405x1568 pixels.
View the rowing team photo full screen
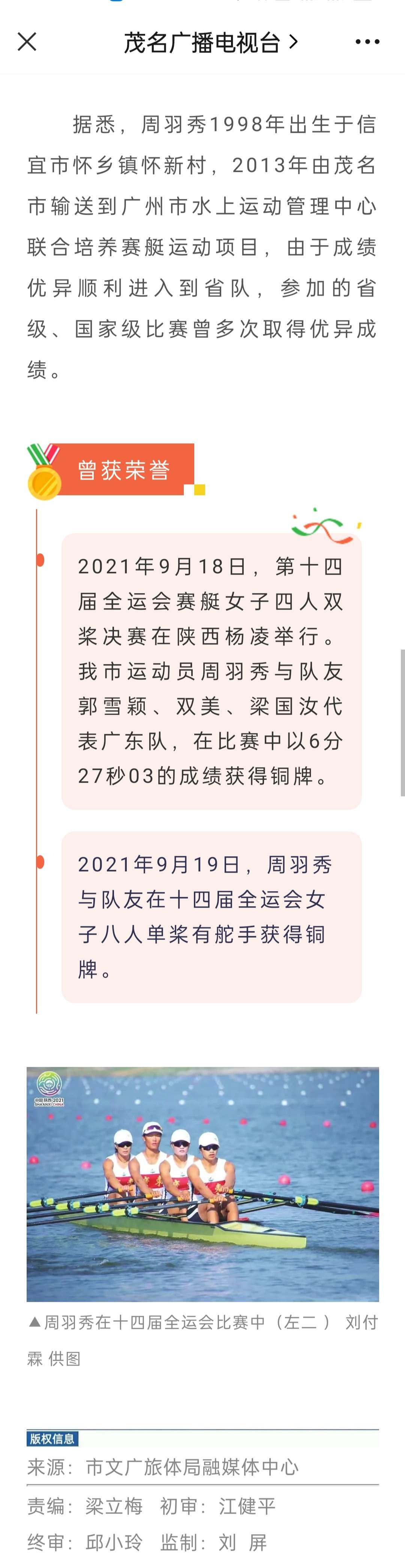click(x=202, y=1184)
